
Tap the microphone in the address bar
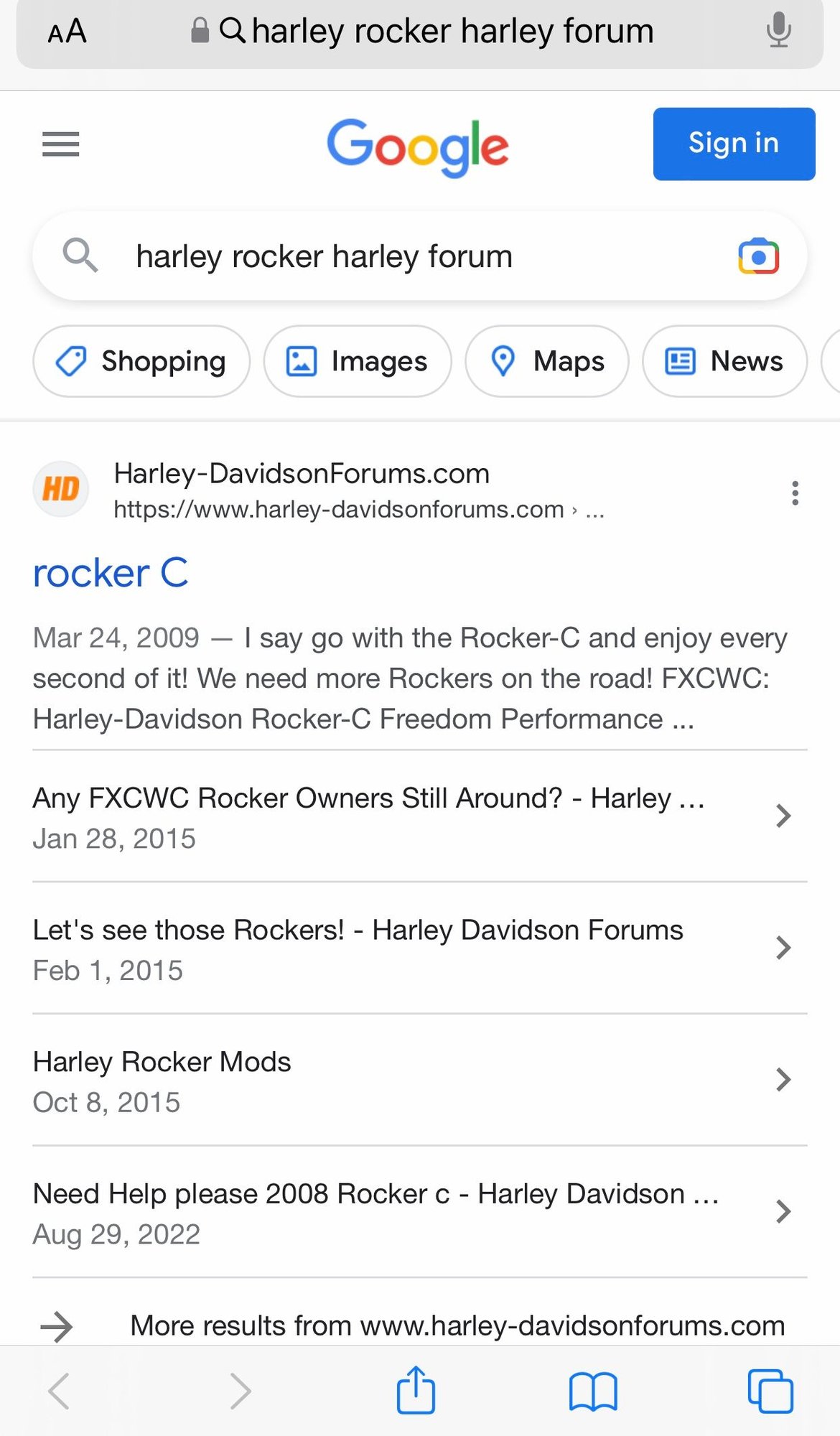(x=778, y=31)
